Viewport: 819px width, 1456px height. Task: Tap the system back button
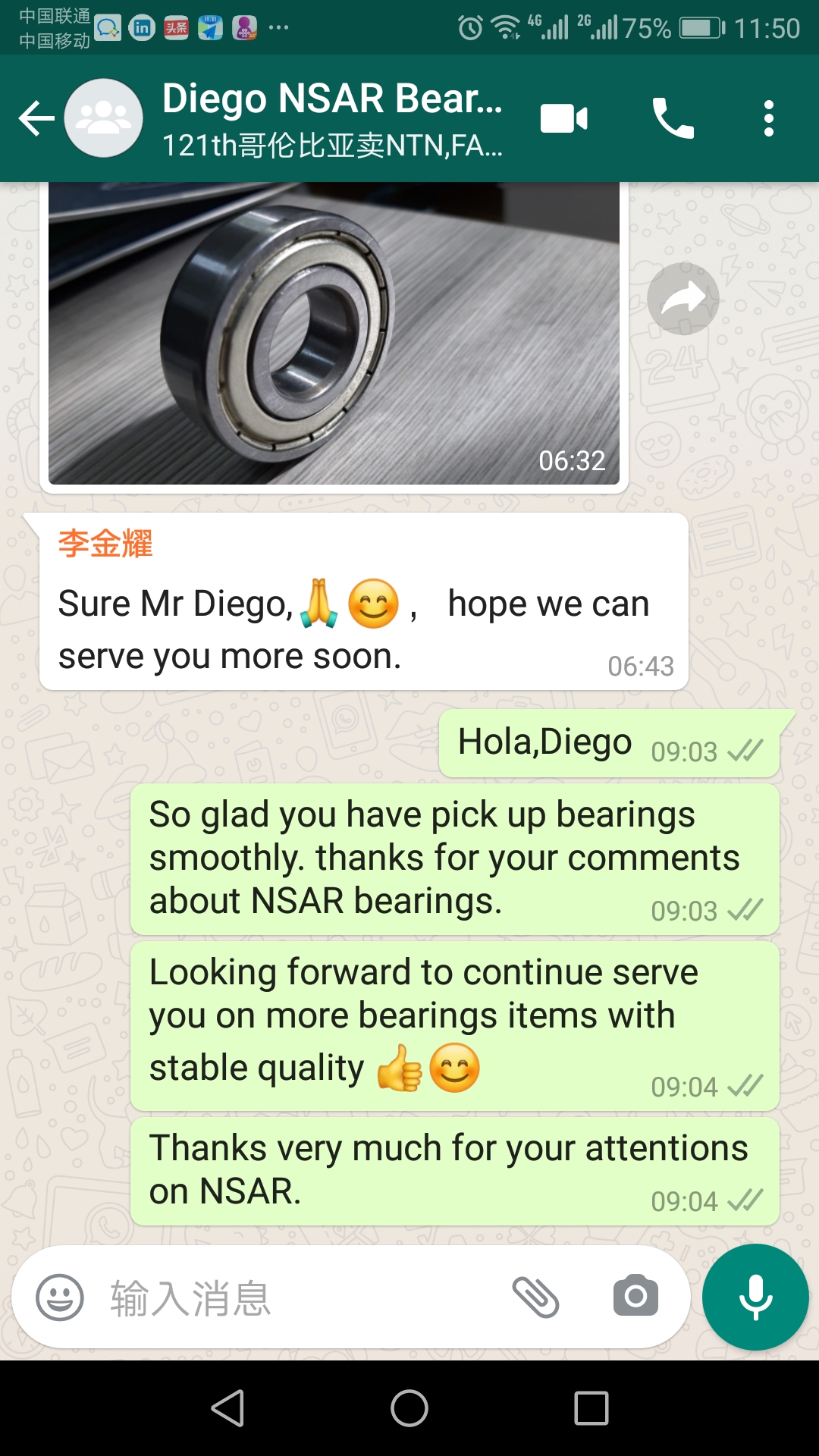227,1408
